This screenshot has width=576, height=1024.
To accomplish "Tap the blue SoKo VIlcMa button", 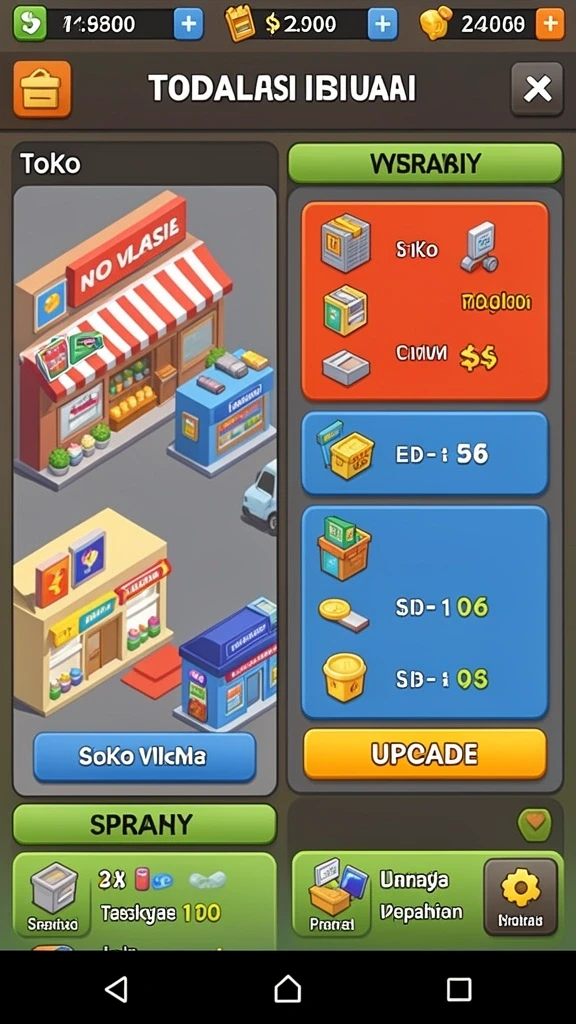I will pos(144,756).
